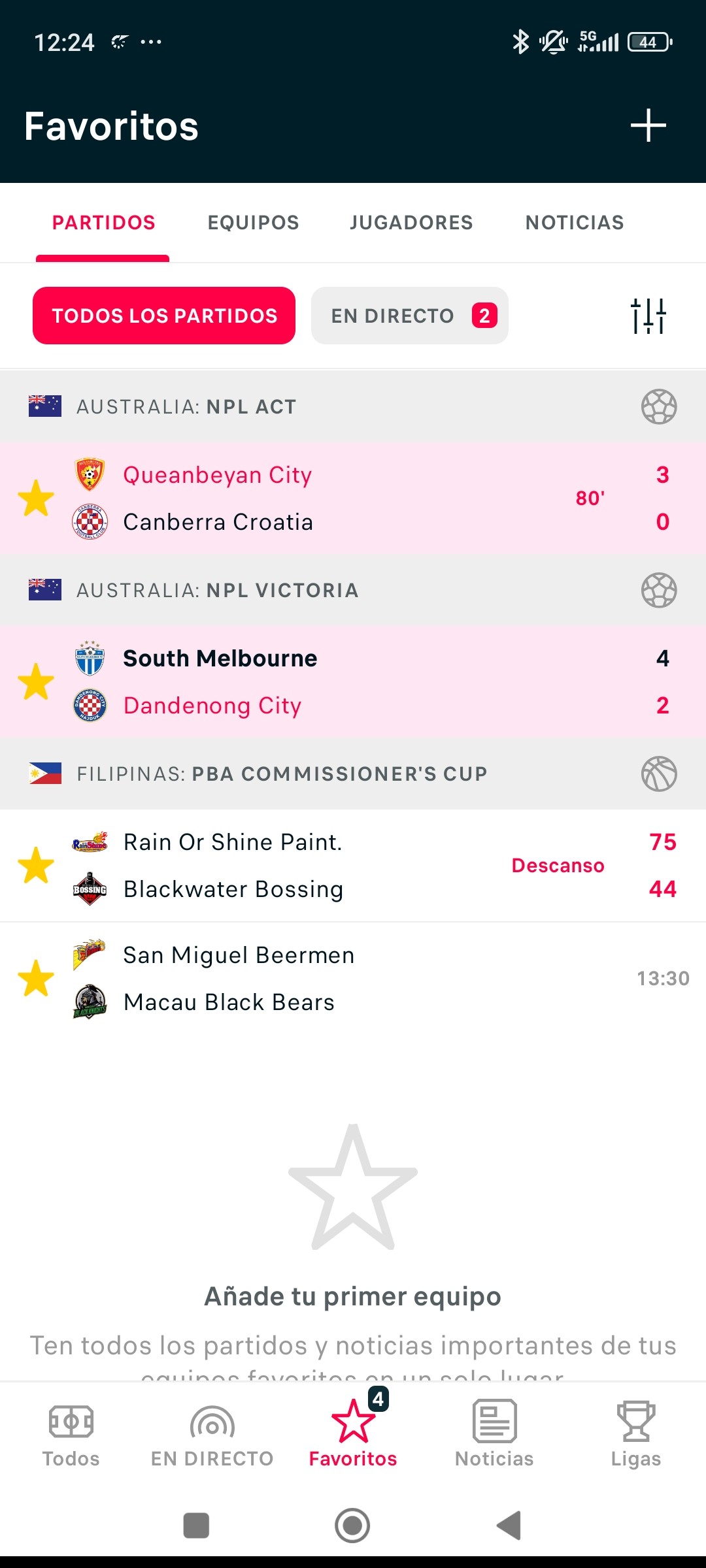Open the Ligas bottom tab
Screen dimensions: 706x1568
(635, 1434)
